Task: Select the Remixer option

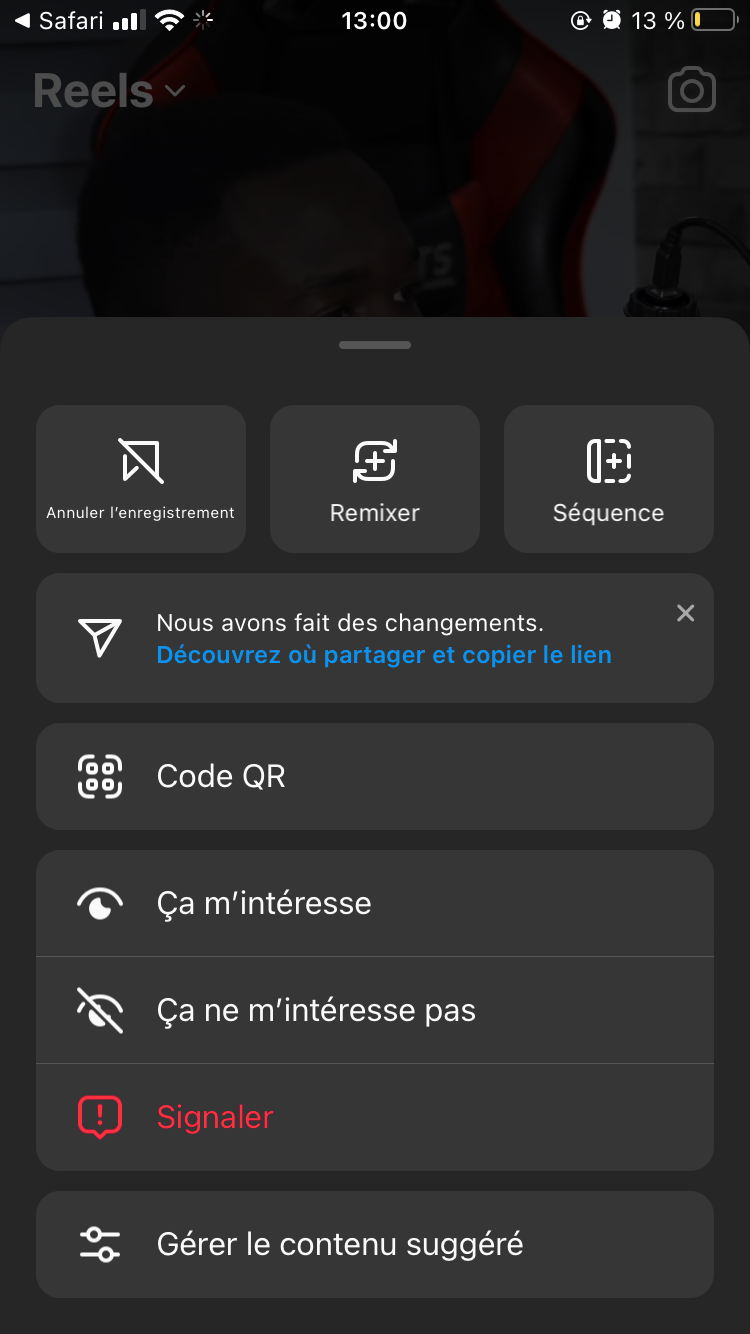Action: 375,479
